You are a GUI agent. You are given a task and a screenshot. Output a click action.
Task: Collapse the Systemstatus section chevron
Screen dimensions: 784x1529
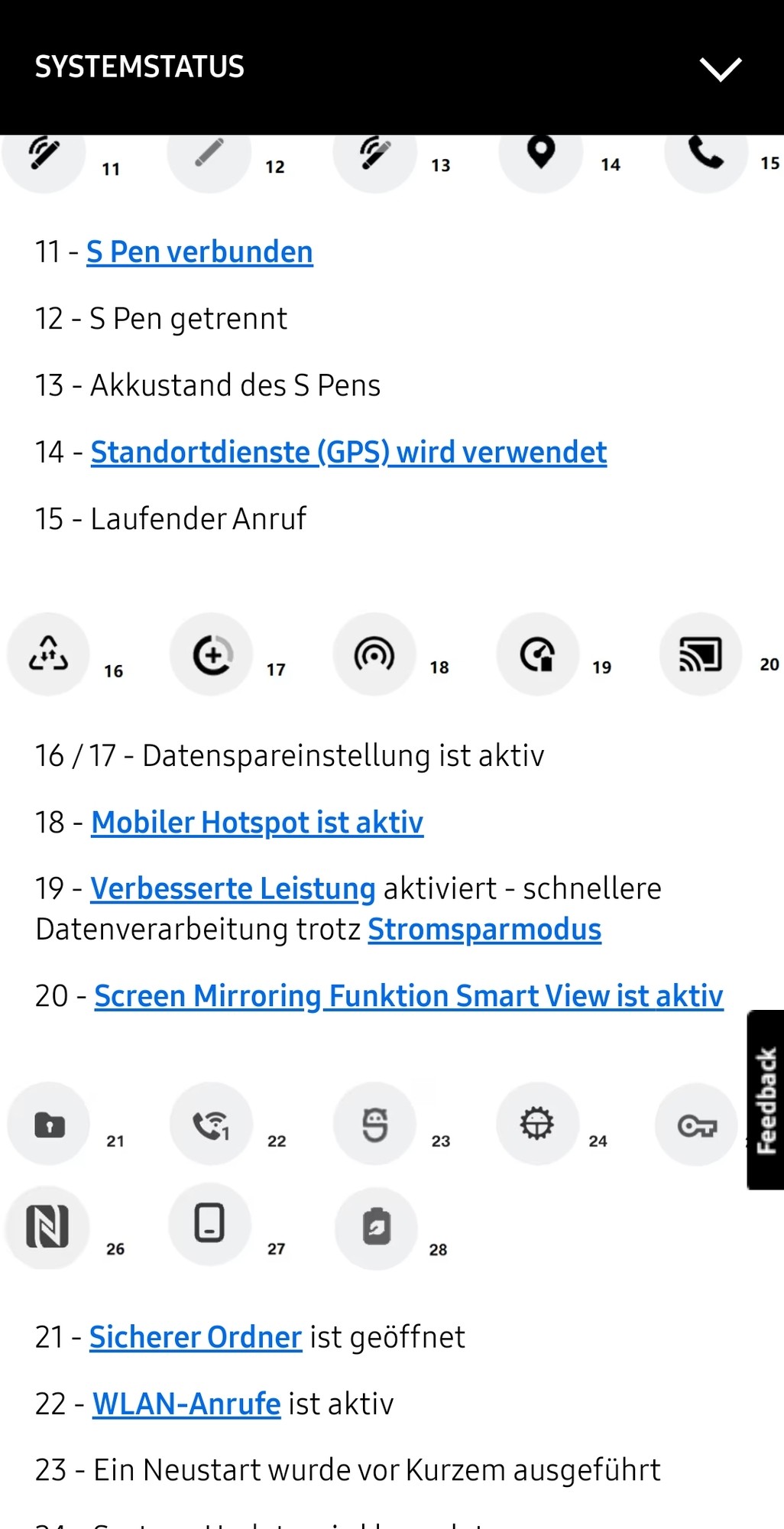tap(720, 69)
